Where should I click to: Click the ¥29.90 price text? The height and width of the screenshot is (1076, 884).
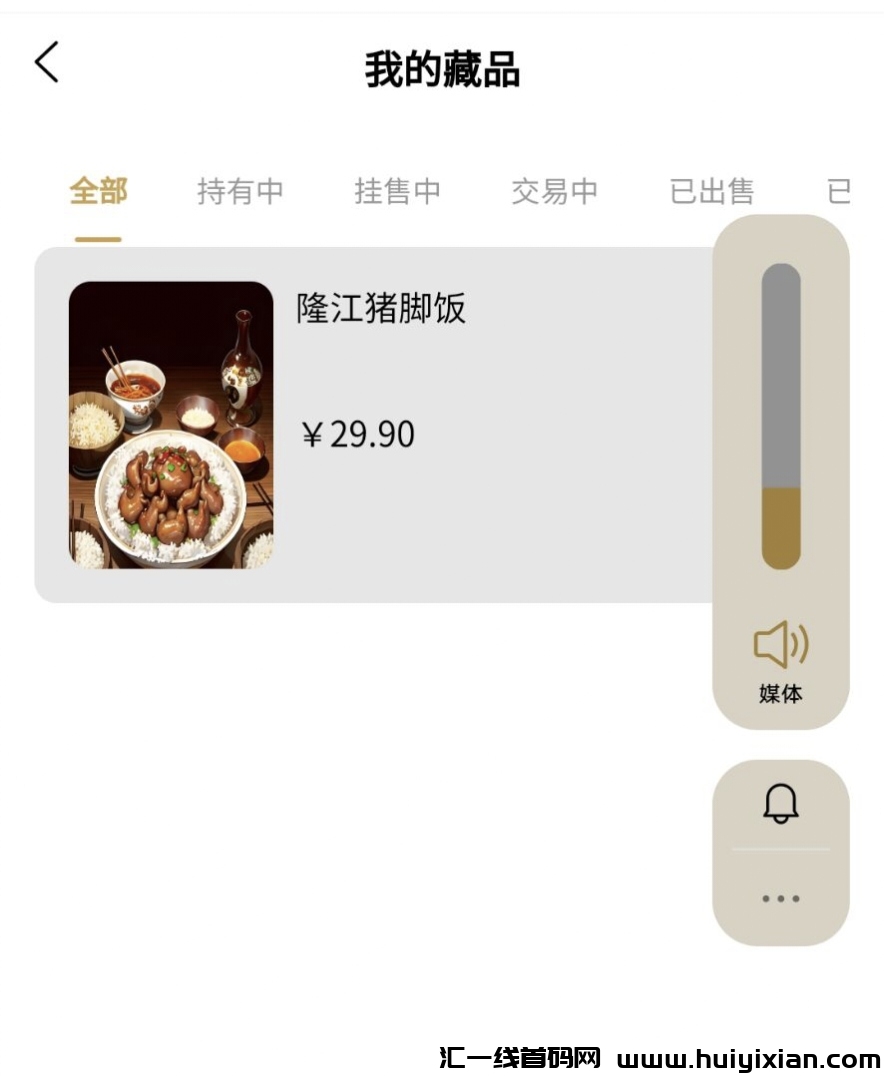(x=359, y=433)
